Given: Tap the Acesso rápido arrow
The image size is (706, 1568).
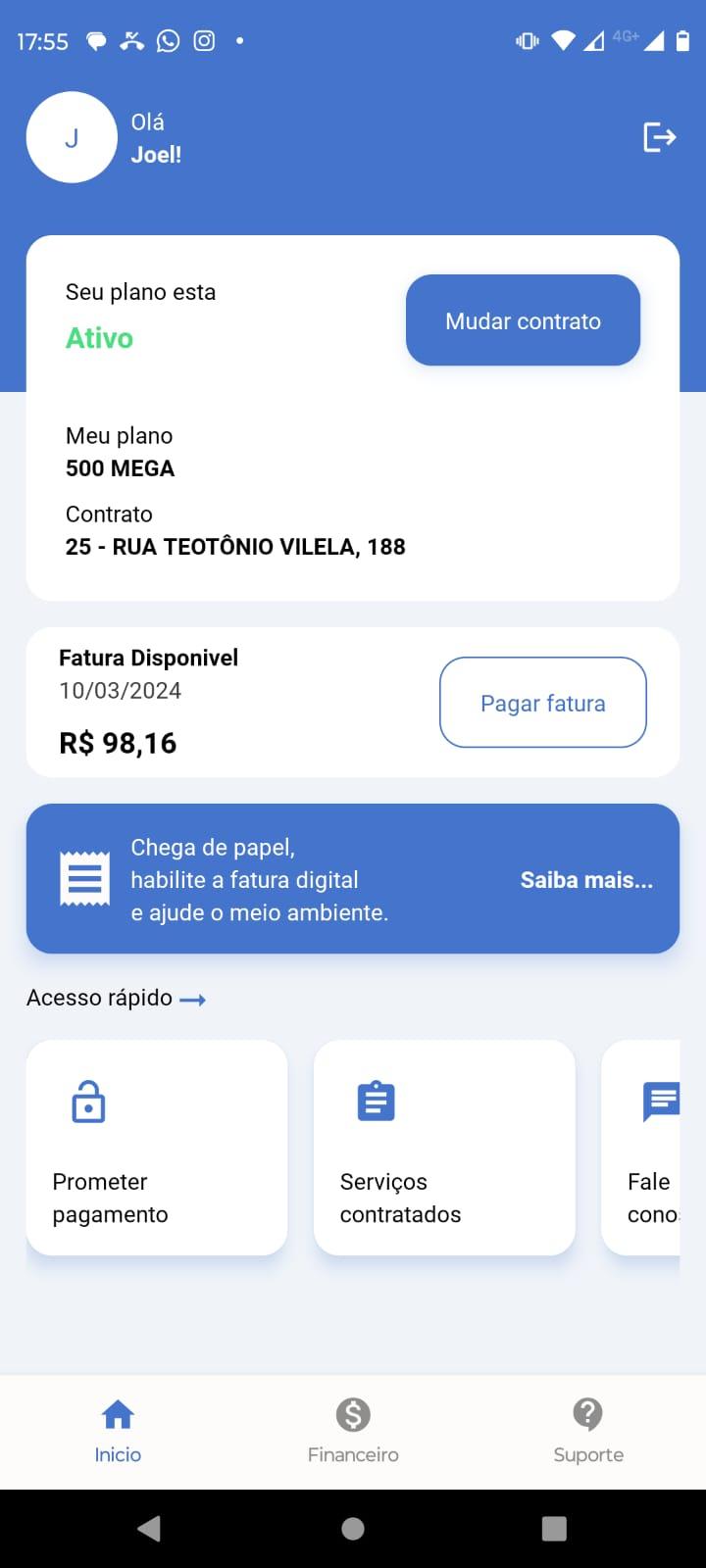Looking at the screenshot, I should pyautogui.click(x=192, y=1000).
